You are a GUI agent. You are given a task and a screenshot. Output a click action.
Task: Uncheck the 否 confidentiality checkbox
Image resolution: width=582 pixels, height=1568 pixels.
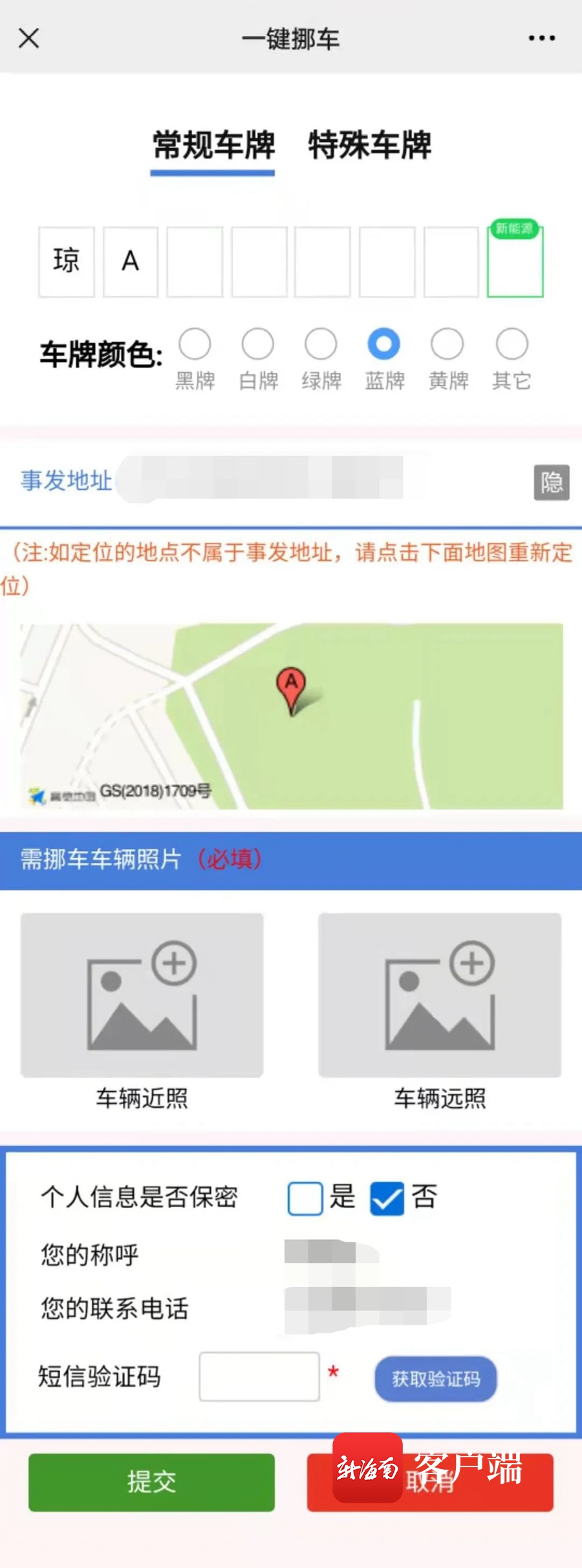point(387,1198)
